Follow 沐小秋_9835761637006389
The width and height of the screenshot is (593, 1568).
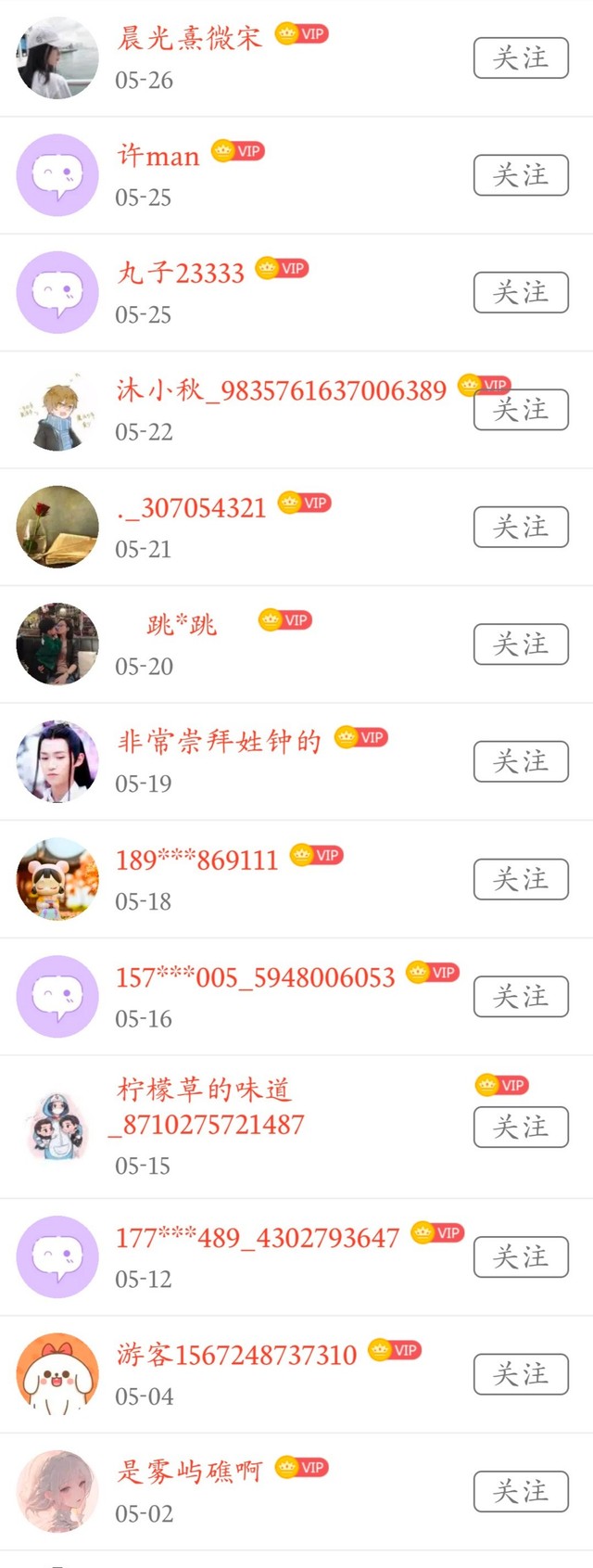tap(521, 410)
